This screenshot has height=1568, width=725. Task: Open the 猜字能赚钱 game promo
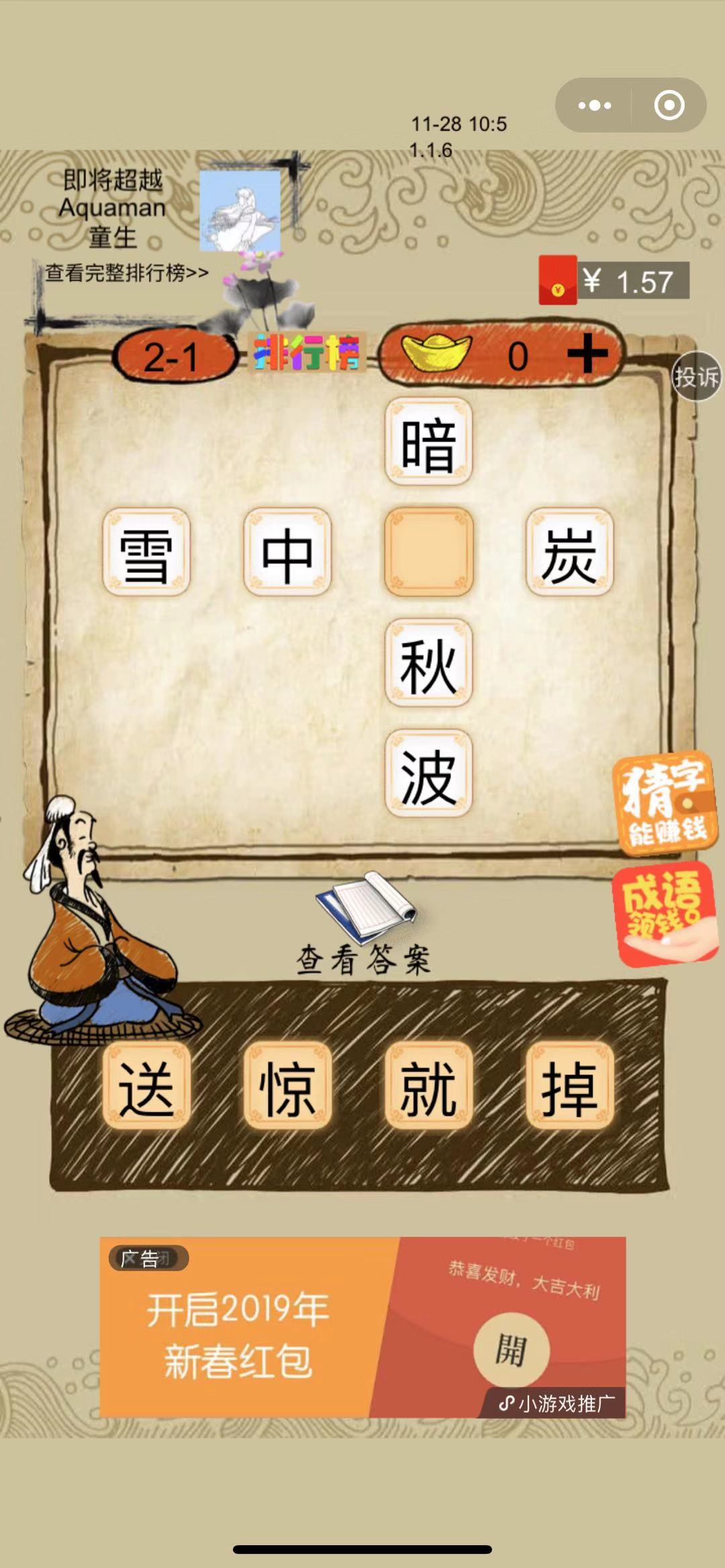(x=665, y=803)
